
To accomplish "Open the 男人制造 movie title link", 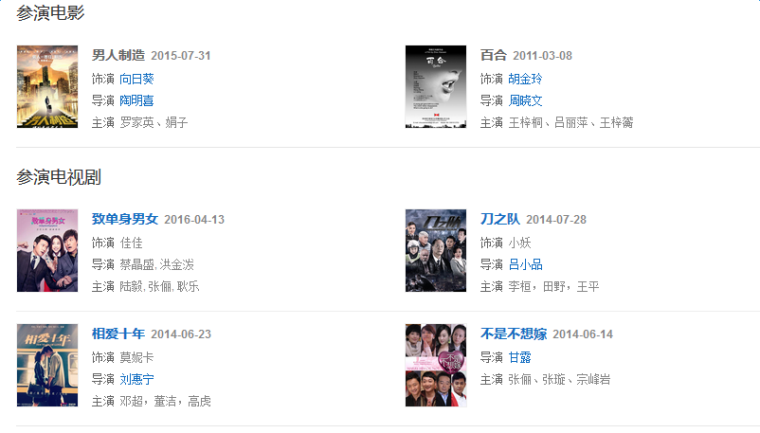I will click(x=118, y=55).
